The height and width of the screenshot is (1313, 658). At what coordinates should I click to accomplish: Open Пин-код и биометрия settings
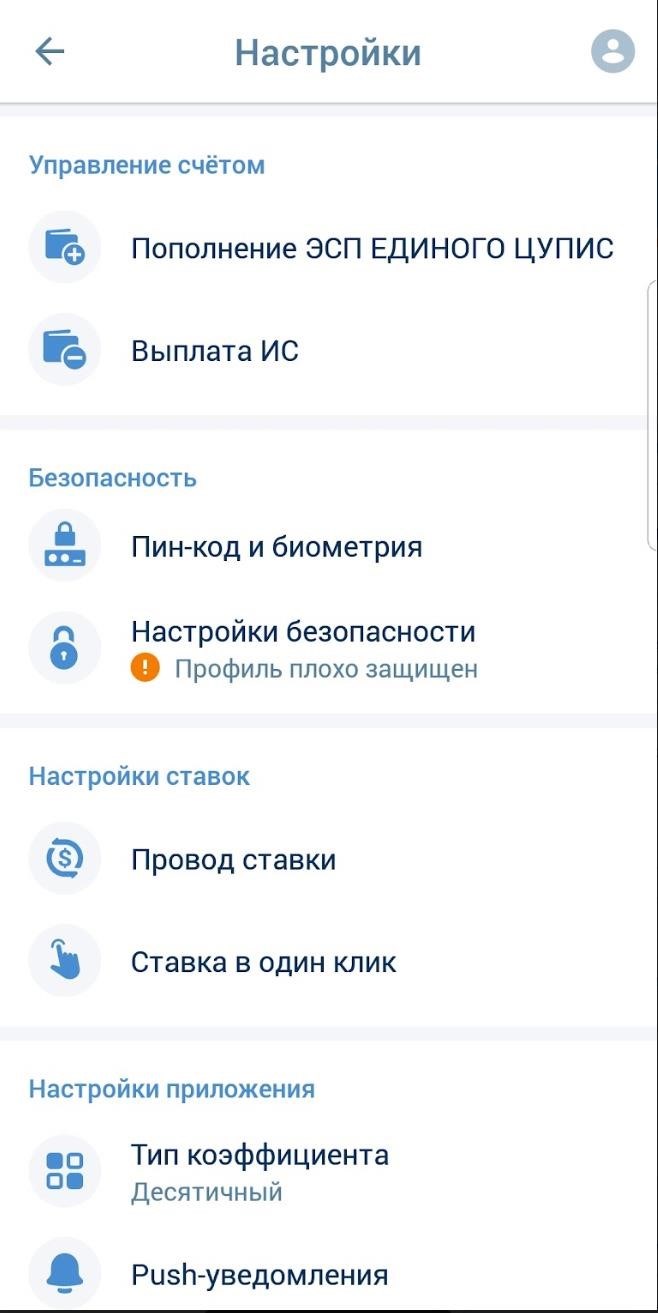click(x=329, y=546)
